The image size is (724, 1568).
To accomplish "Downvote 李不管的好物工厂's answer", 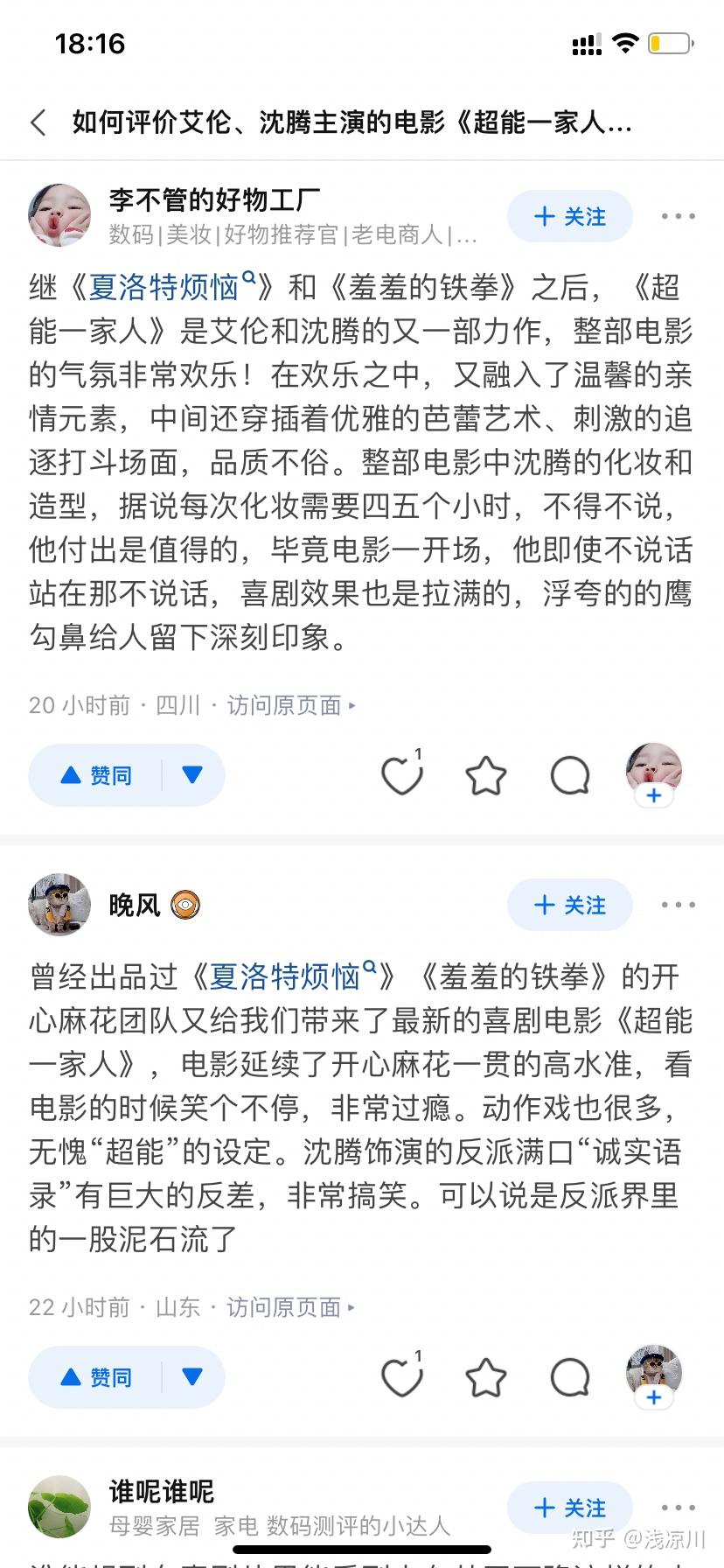I will 192,775.
